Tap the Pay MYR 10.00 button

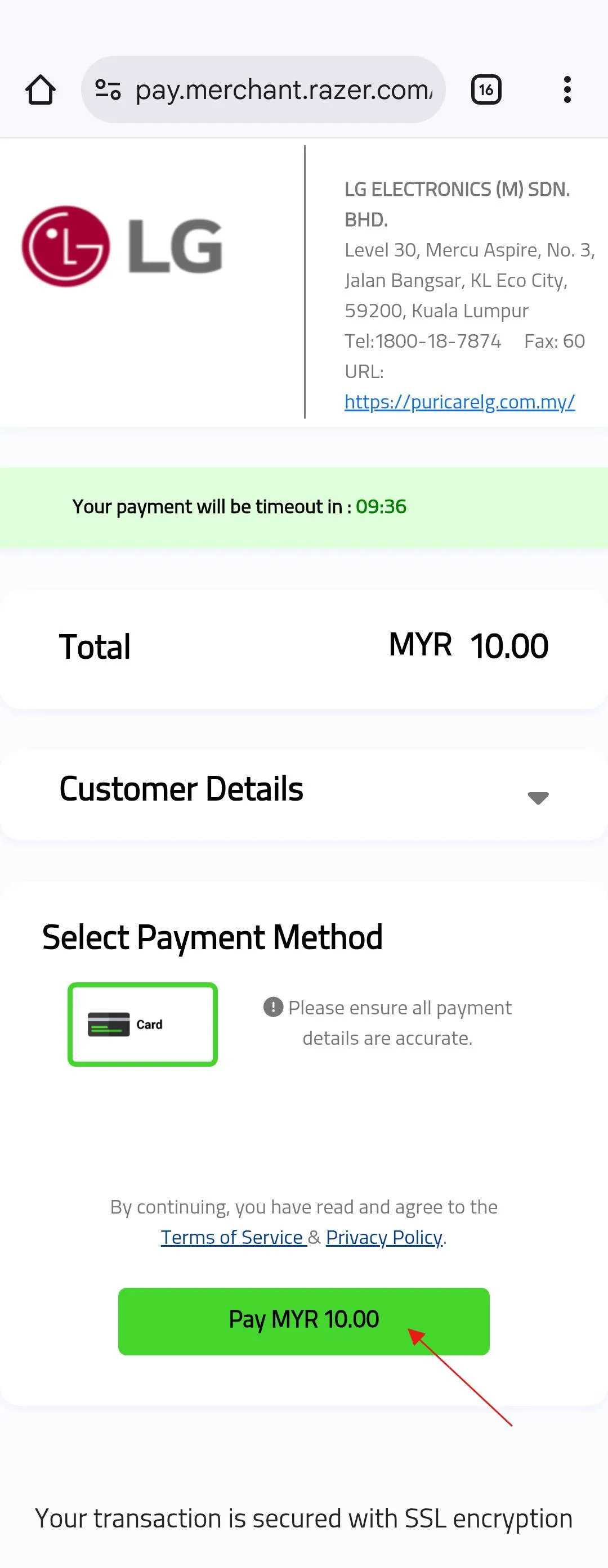pos(304,1322)
